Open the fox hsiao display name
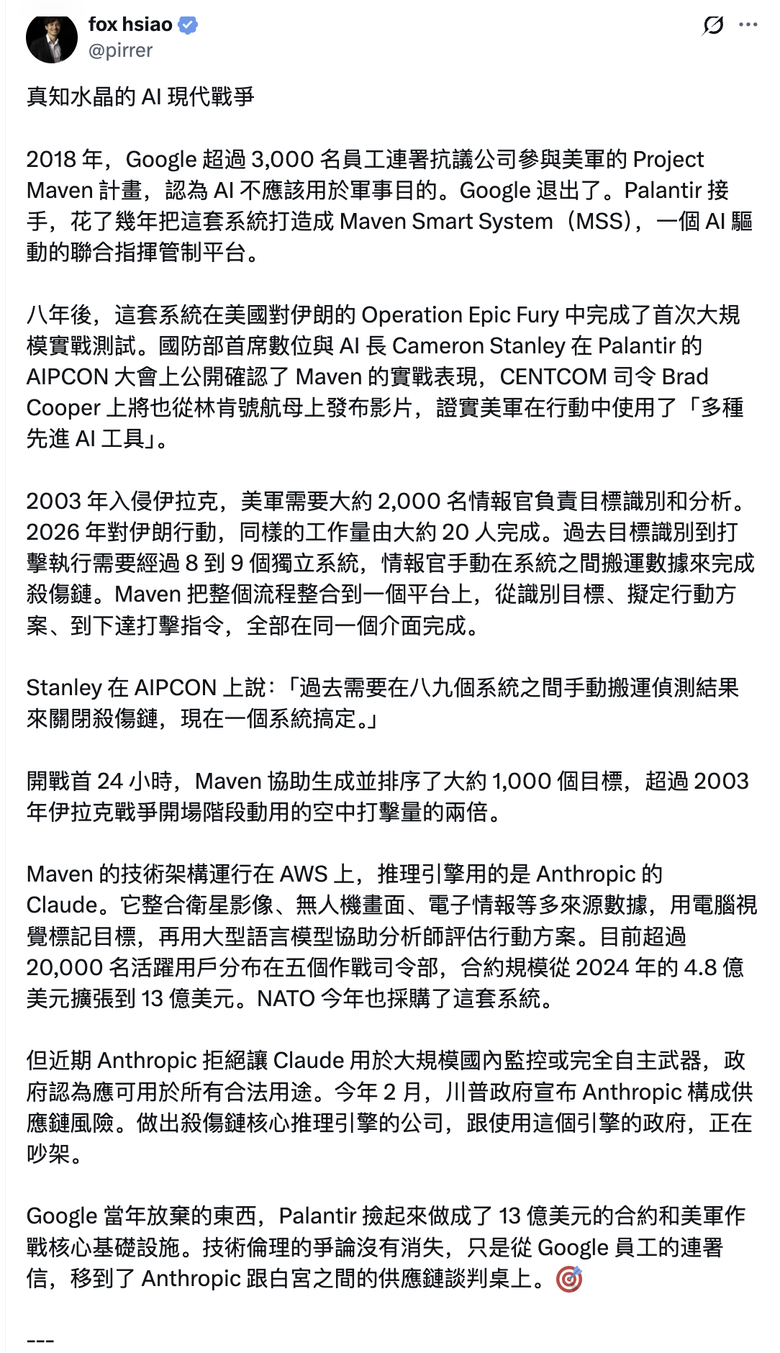780x1353 pixels. coord(130,24)
